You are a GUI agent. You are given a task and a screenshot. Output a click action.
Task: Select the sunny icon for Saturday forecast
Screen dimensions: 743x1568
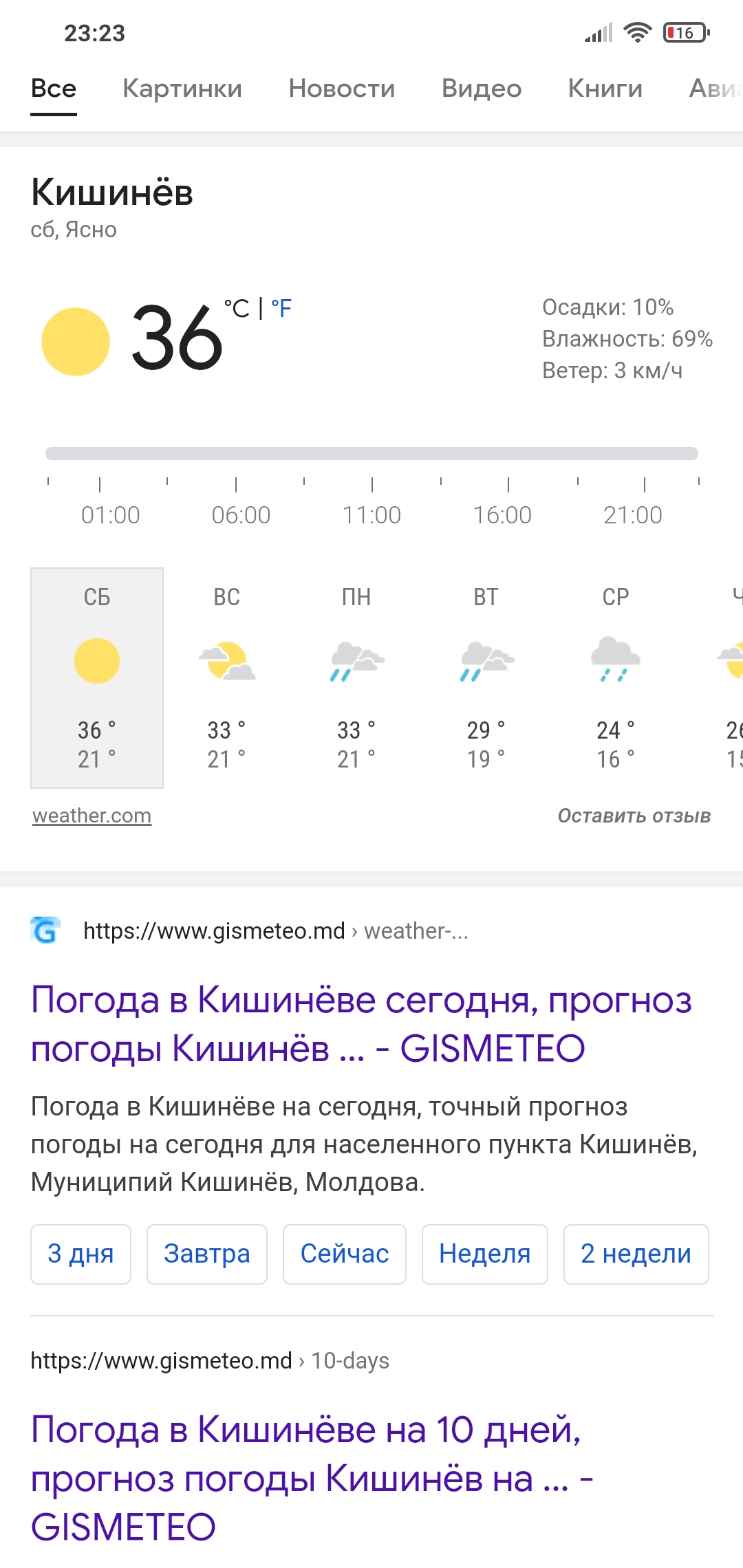pyautogui.click(x=96, y=660)
